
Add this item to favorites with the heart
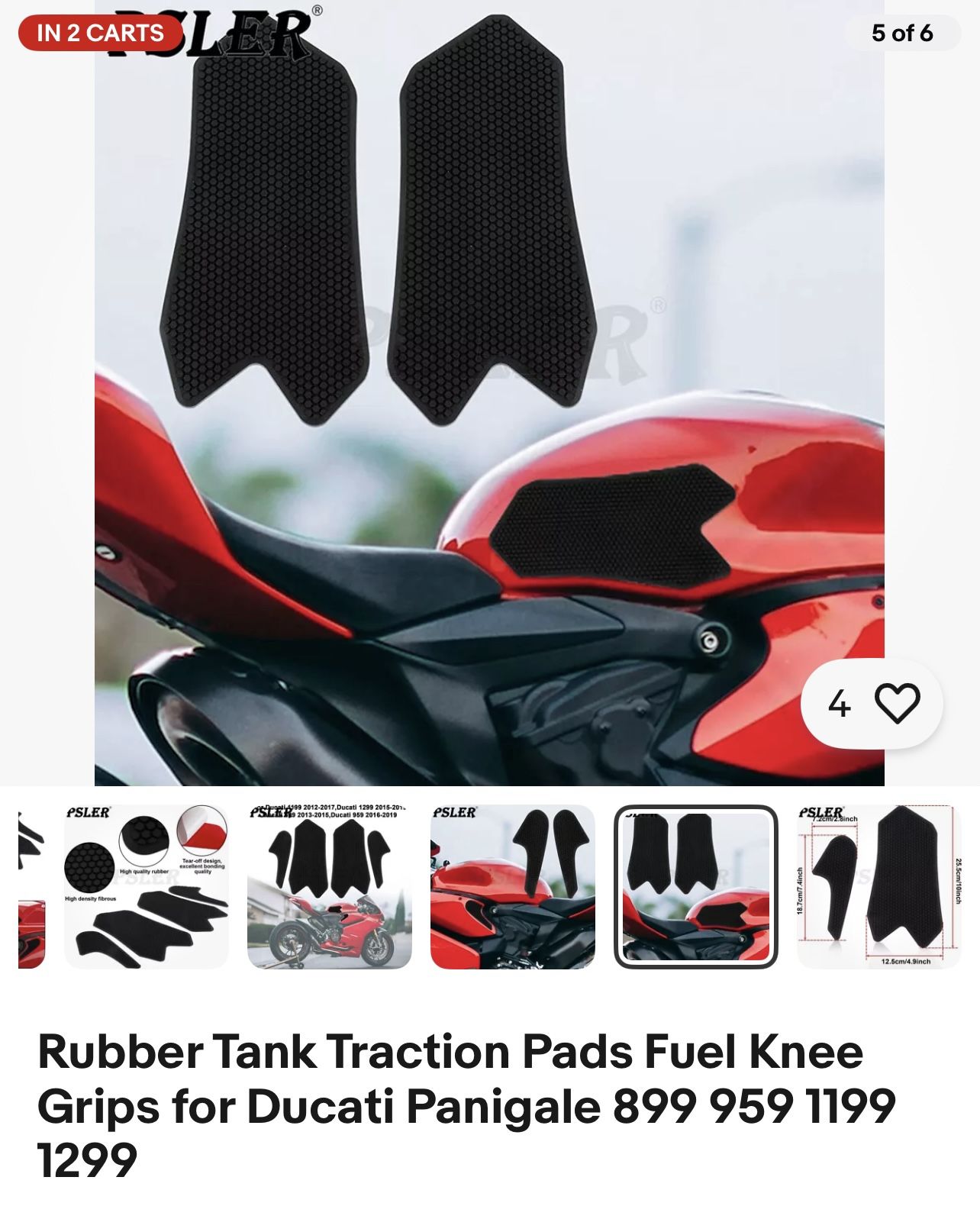(896, 703)
